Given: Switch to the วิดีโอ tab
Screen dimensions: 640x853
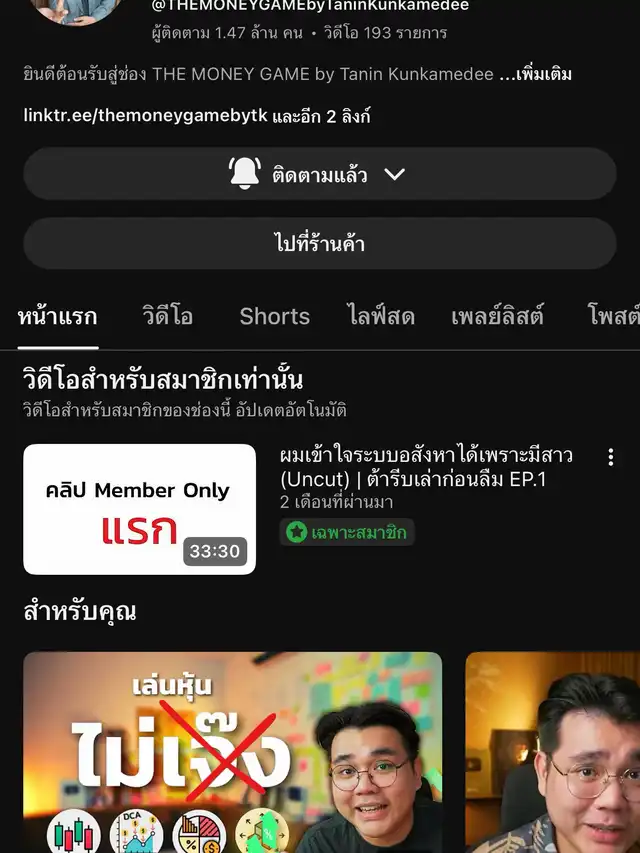Looking at the screenshot, I should 168,317.
